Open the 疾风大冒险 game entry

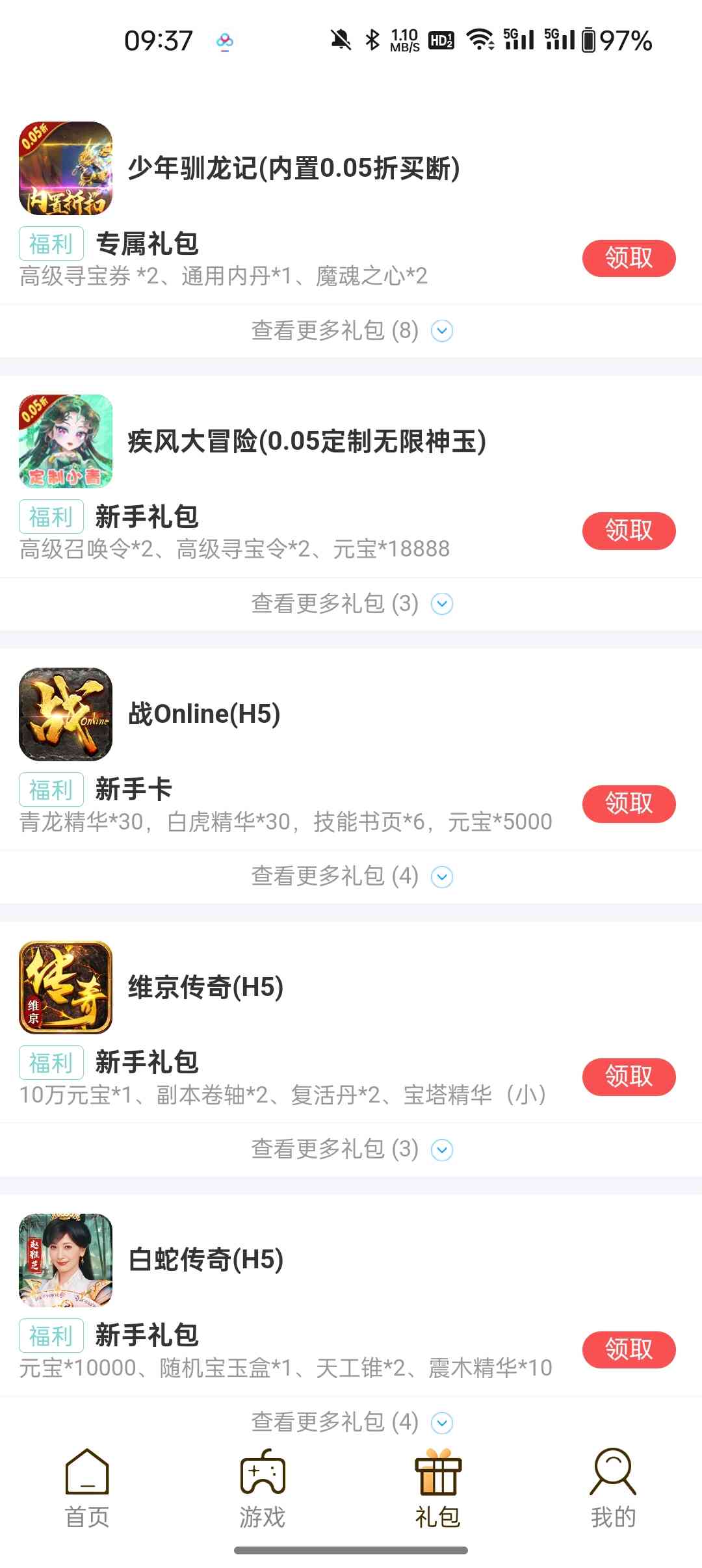point(305,441)
